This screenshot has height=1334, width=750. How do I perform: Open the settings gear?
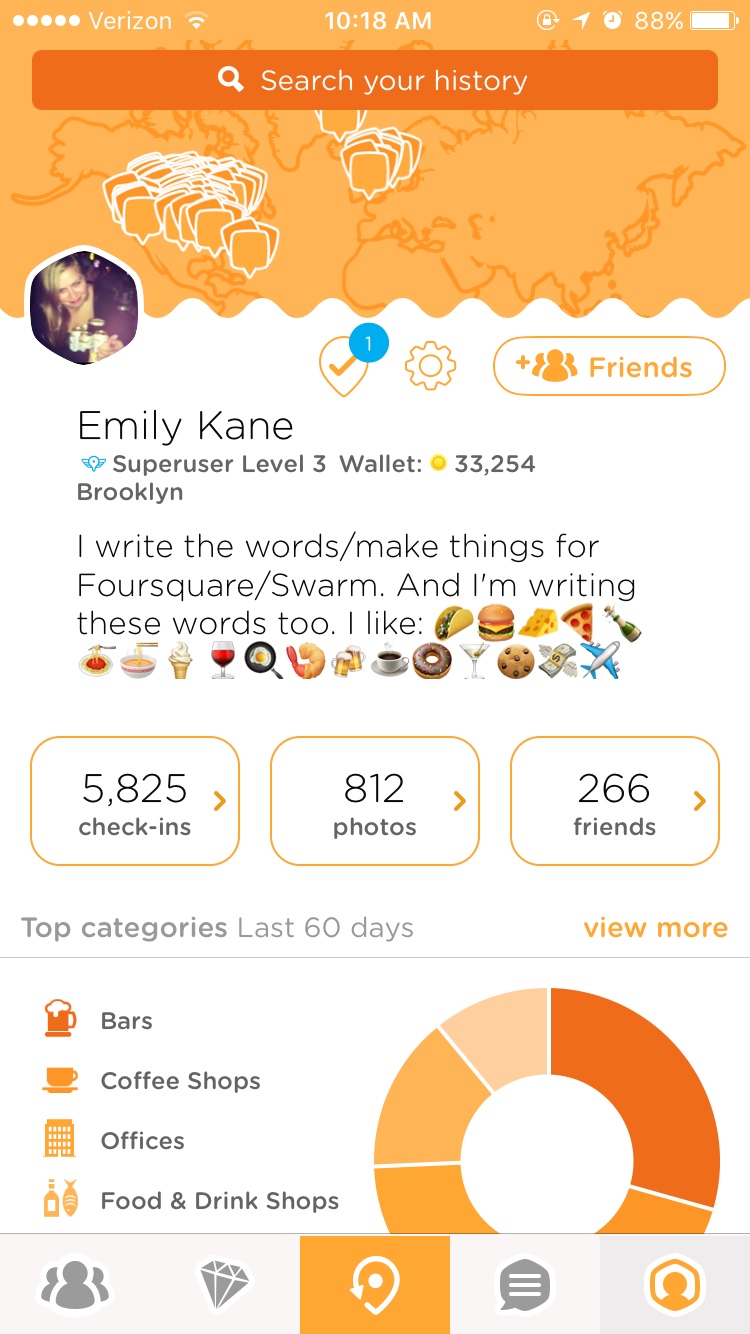pyautogui.click(x=430, y=366)
